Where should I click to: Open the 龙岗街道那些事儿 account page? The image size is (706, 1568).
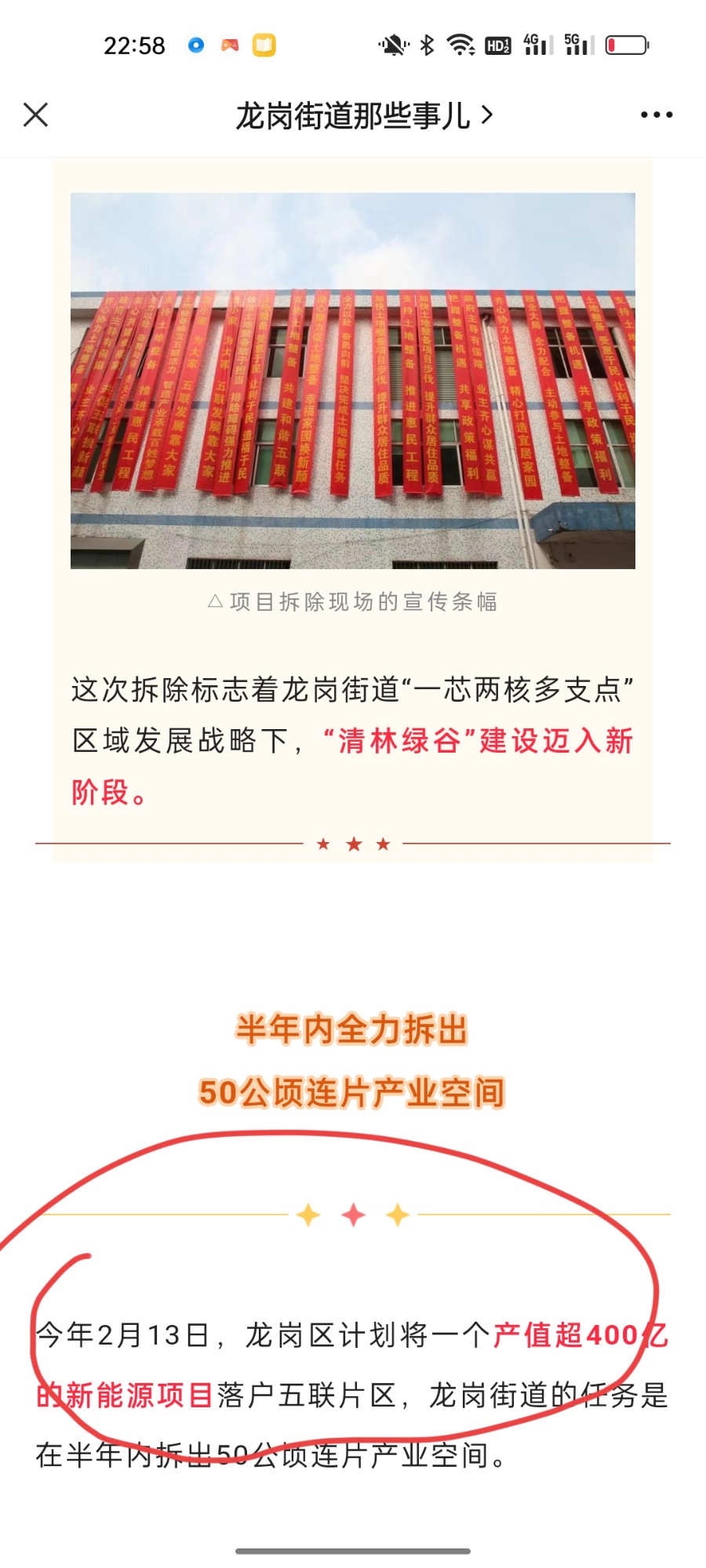pyautogui.click(x=364, y=116)
